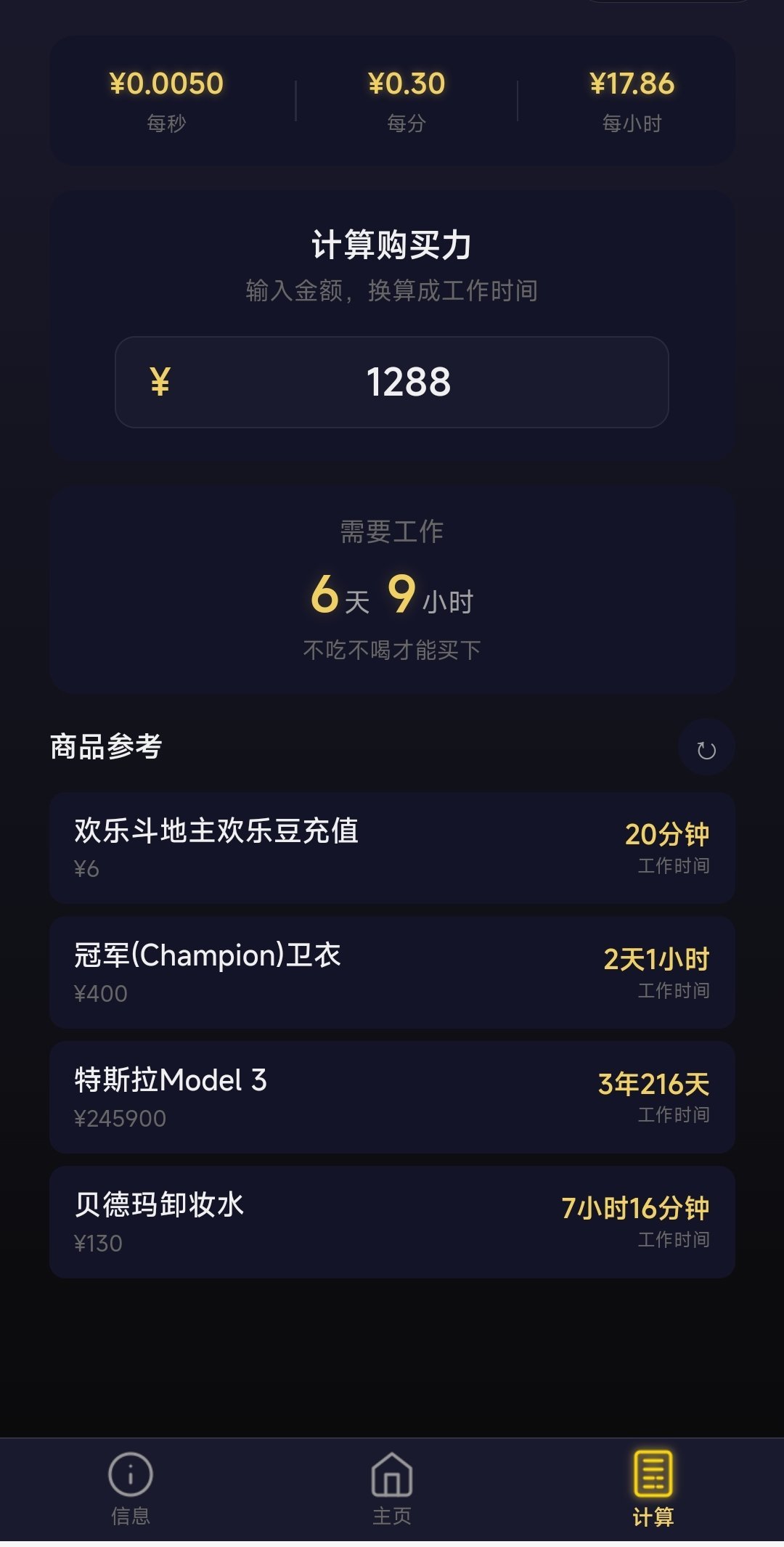Select the 冠军(Champion)卫衣 item

pyautogui.click(x=392, y=973)
